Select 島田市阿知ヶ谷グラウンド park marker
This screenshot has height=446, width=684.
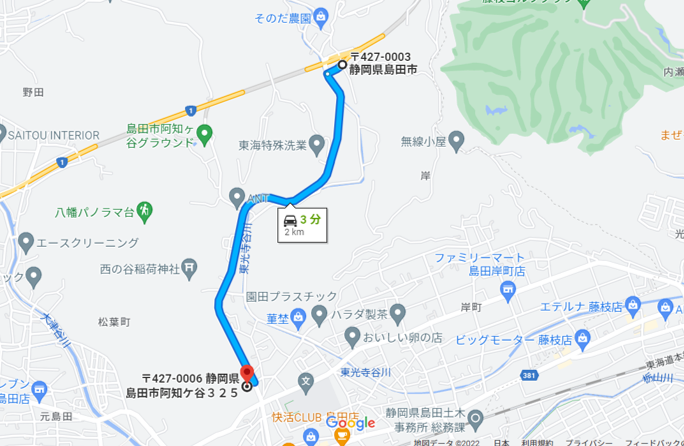[205, 132]
